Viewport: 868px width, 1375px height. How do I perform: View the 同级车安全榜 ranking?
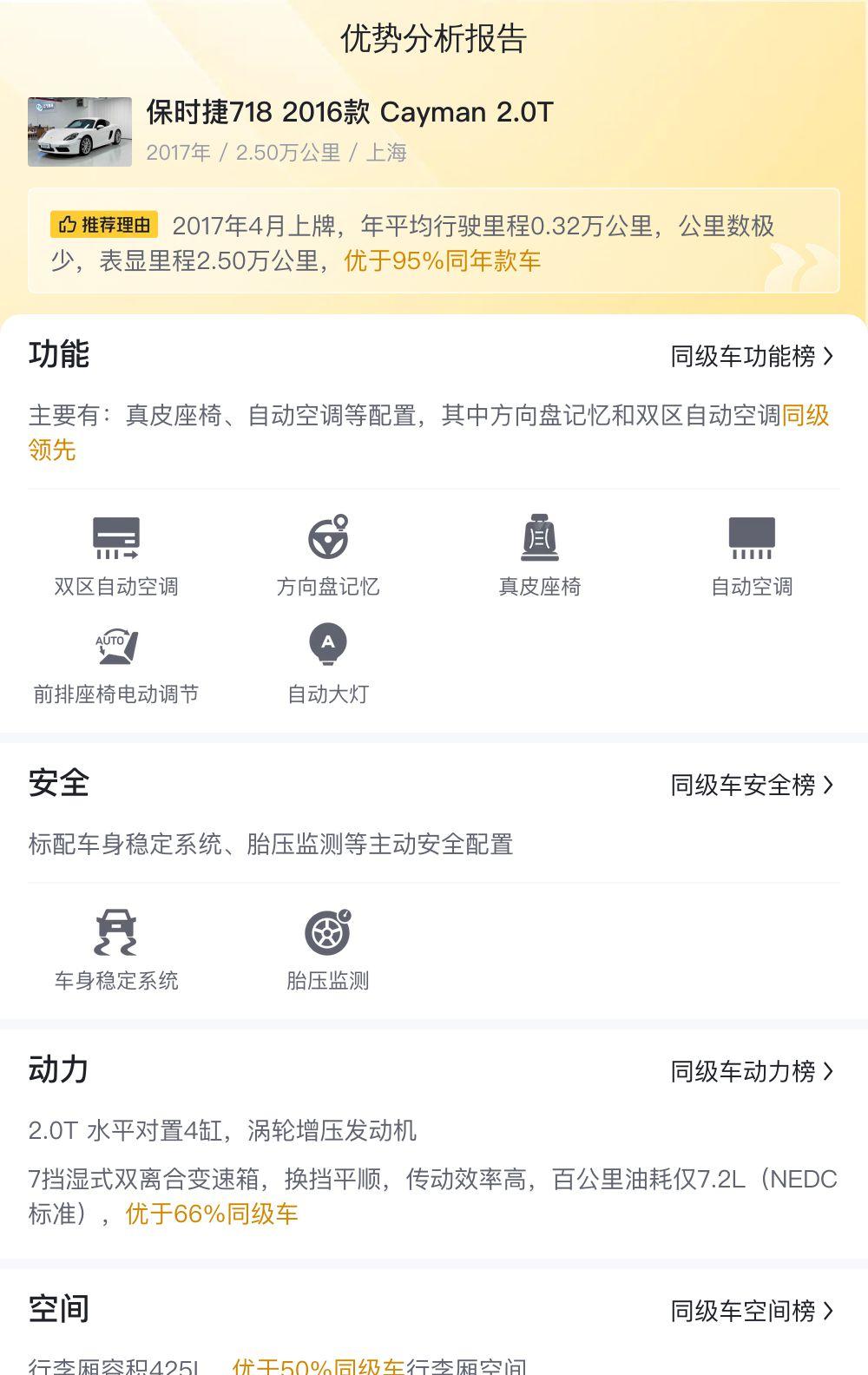point(751,785)
